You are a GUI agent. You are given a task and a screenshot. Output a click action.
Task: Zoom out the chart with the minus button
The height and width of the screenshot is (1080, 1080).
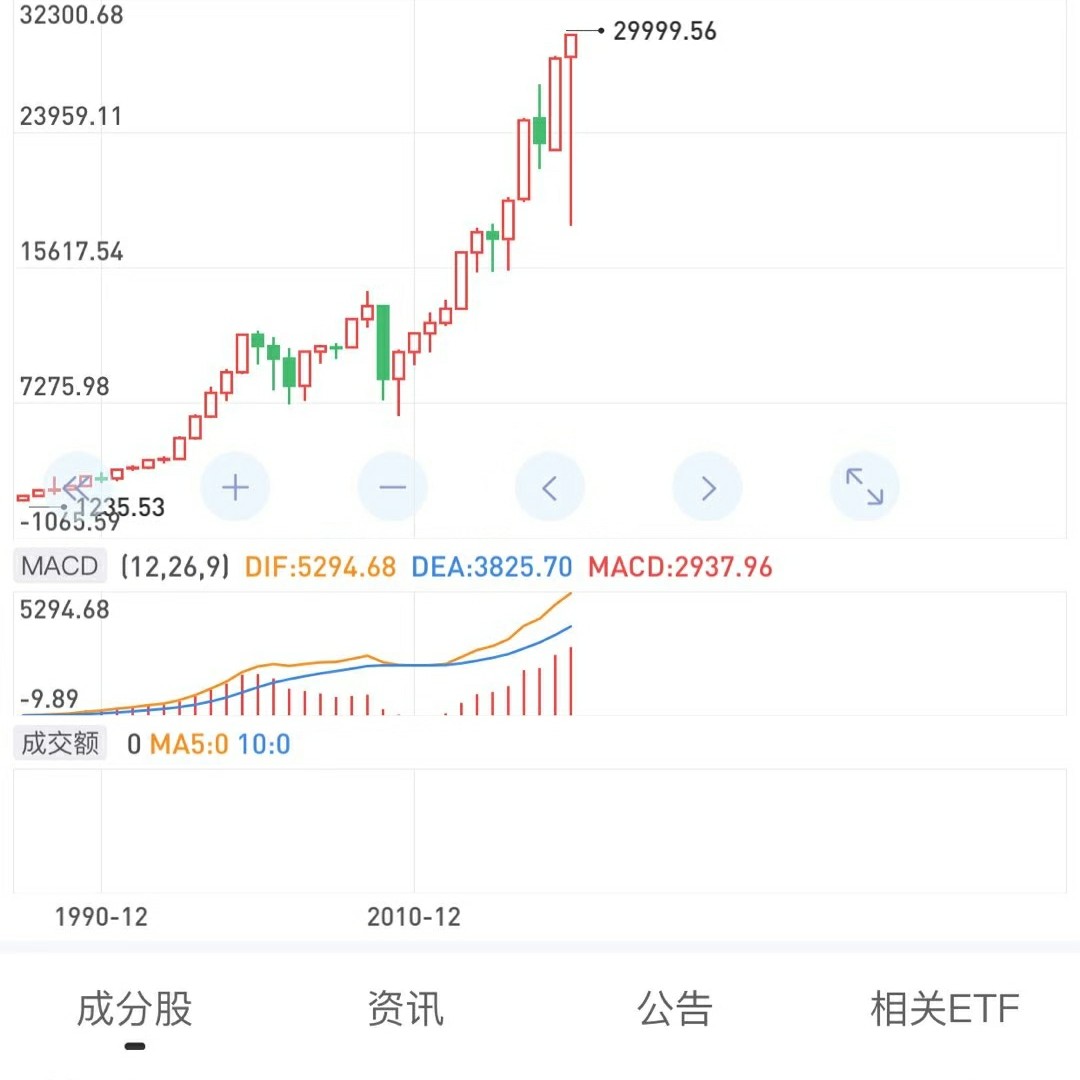tap(393, 487)
